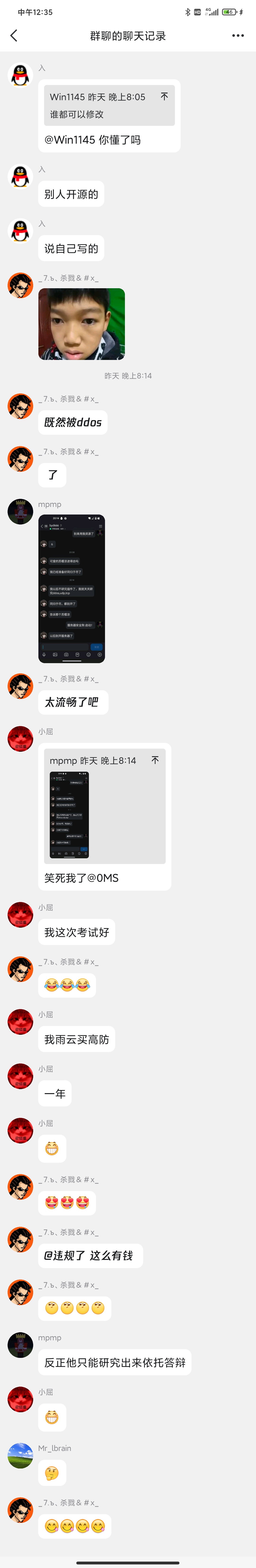The height and width of the screenshot is (1568, 256).
Task: Open the image inside 小屈's quoted reply
Action: 69,814
